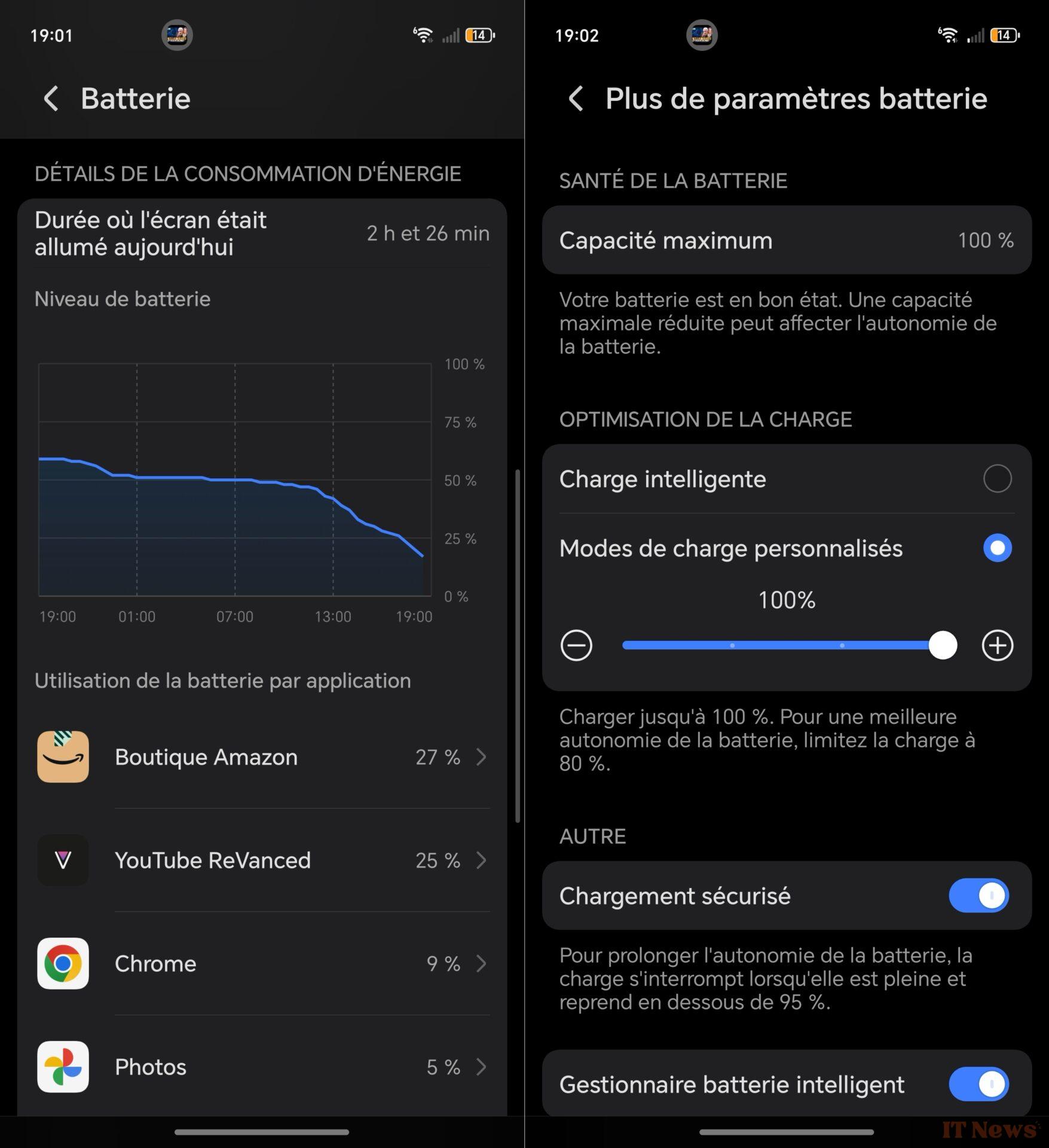Open YouTube ReVanced battery usage entry
Viewport: 1049px width, 1148px height.
pos(481,861)
